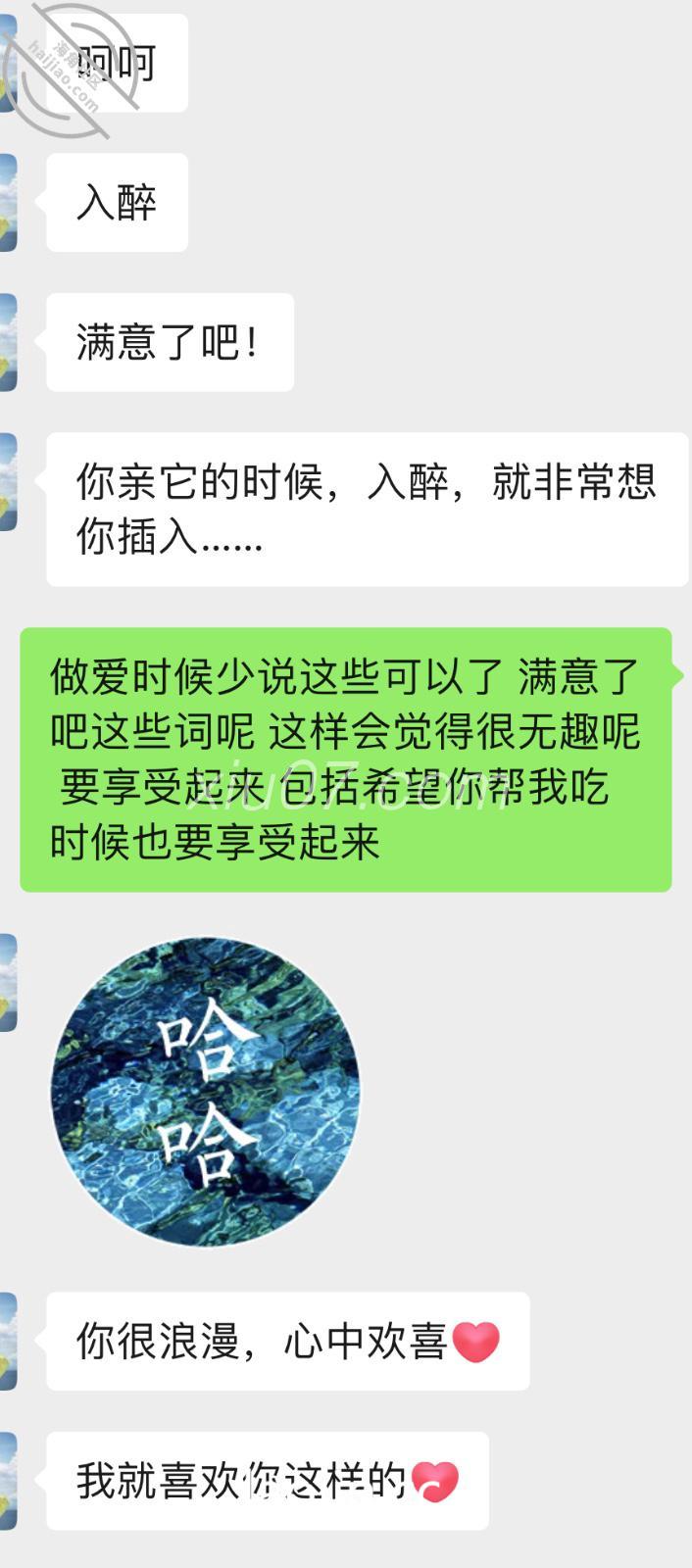
Task: Tap the avatar next to 我就喜欢你这样的
Action: 8,1480
